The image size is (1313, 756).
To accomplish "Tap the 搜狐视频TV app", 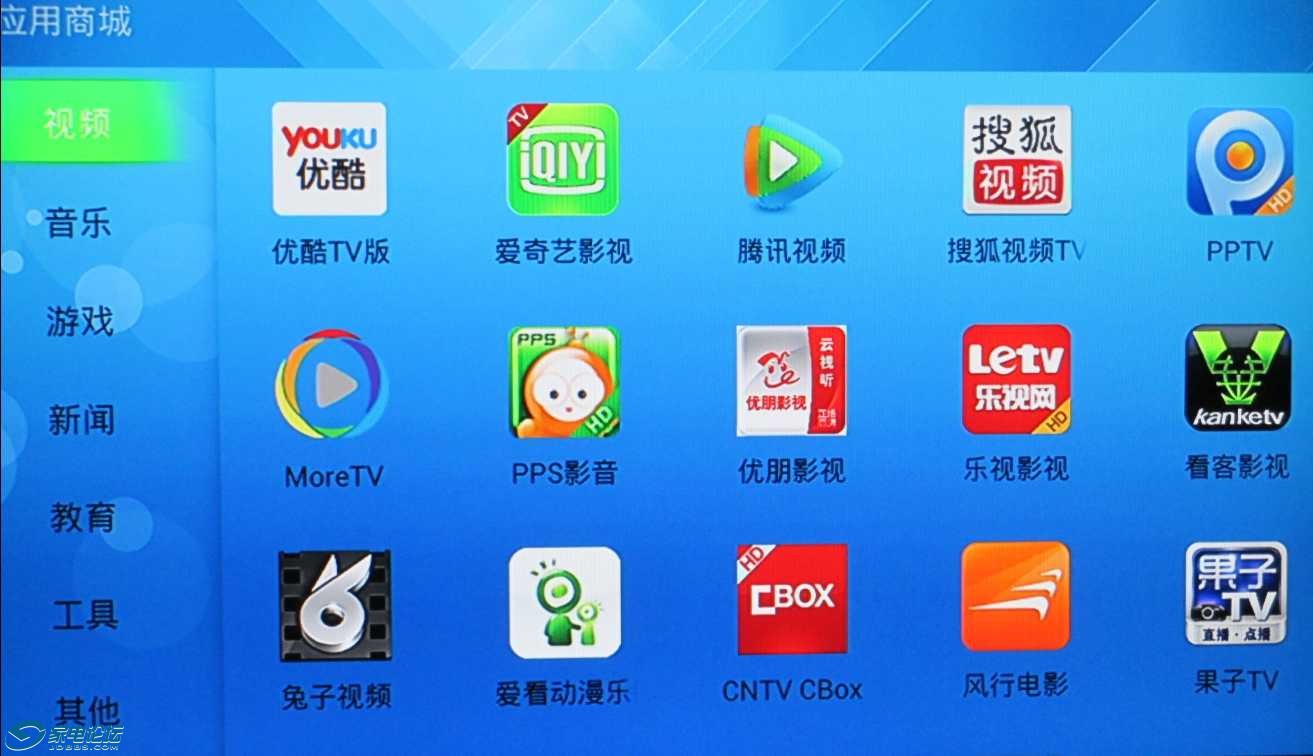I will tap(1017, 159).
